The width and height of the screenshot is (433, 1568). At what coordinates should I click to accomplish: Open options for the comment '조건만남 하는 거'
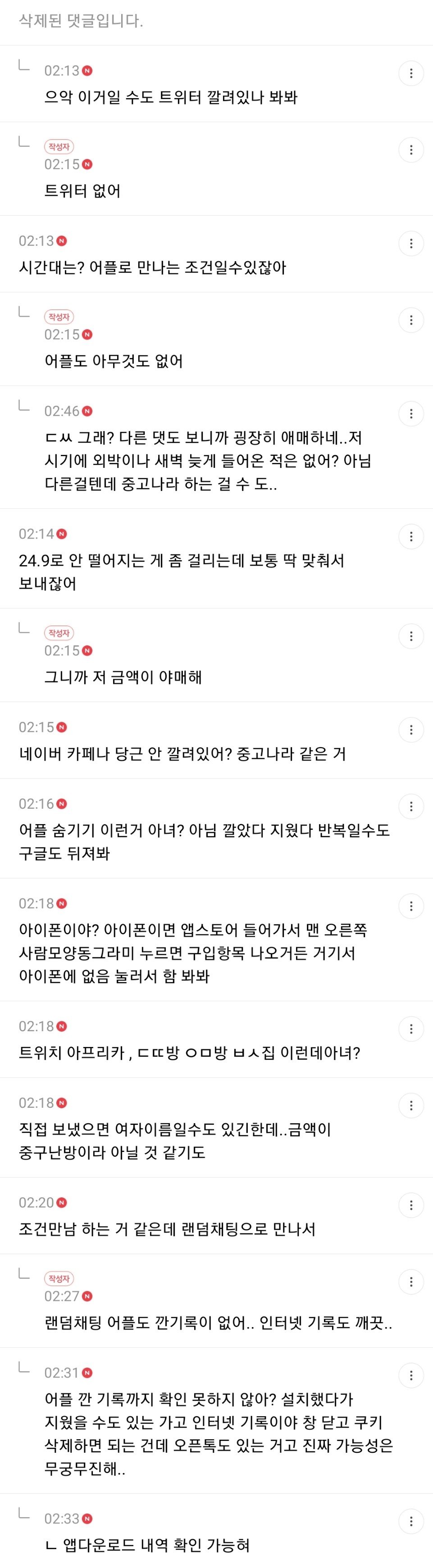point(411,1205)
